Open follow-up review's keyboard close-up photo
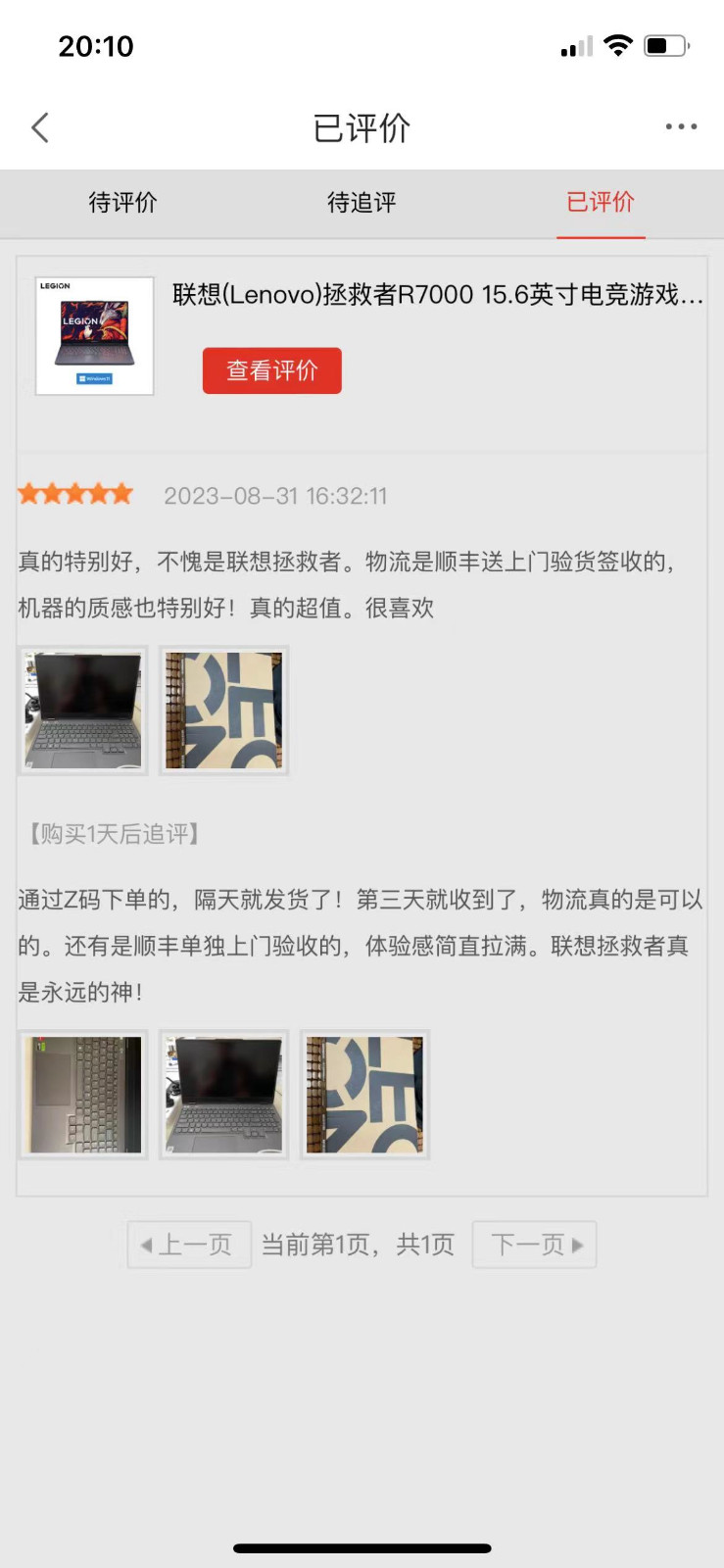This screenshot has height=1568, width=724. pos(83,1095)
